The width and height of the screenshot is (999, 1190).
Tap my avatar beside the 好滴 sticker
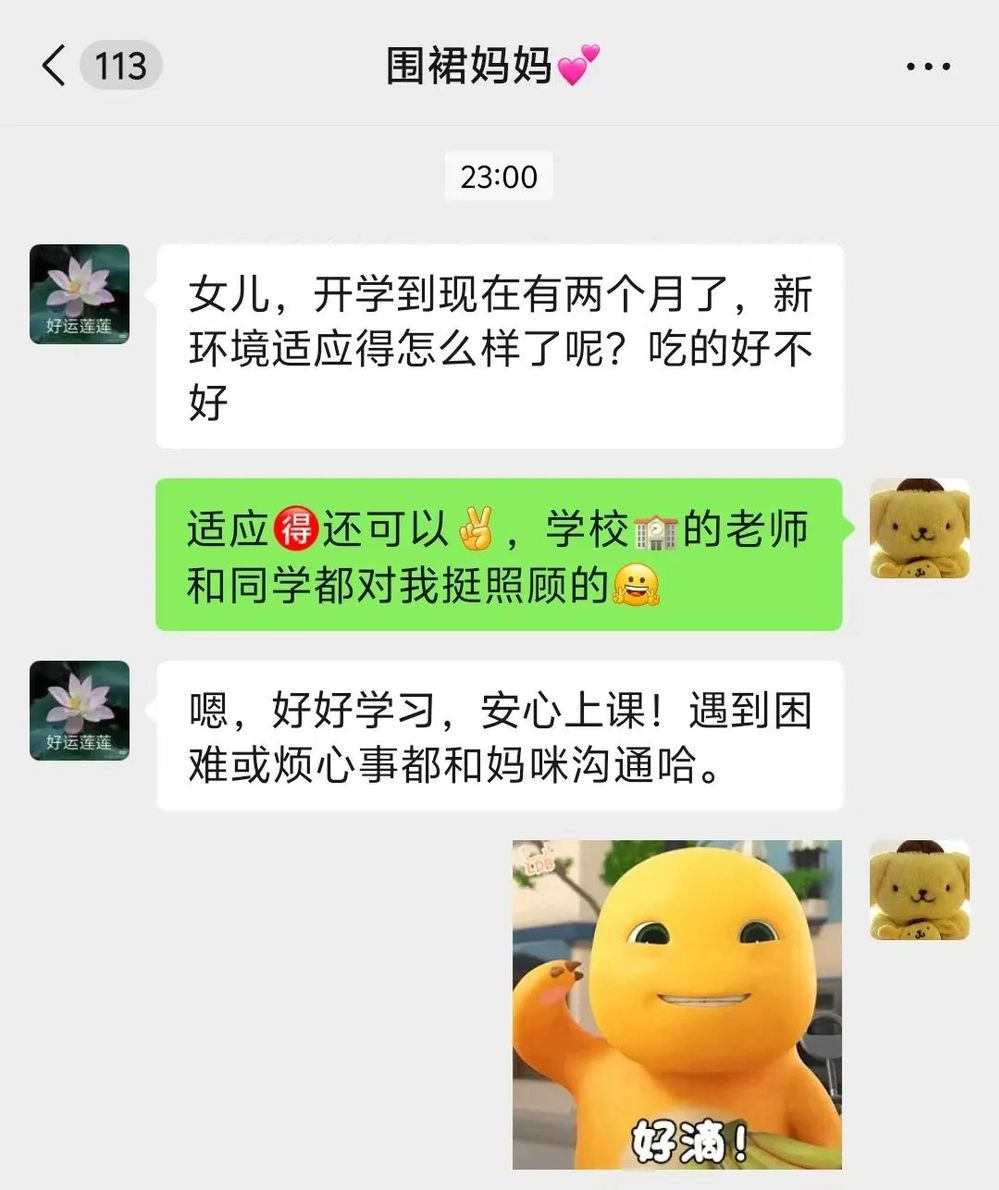pyautogui.click(x=919, y=889)
